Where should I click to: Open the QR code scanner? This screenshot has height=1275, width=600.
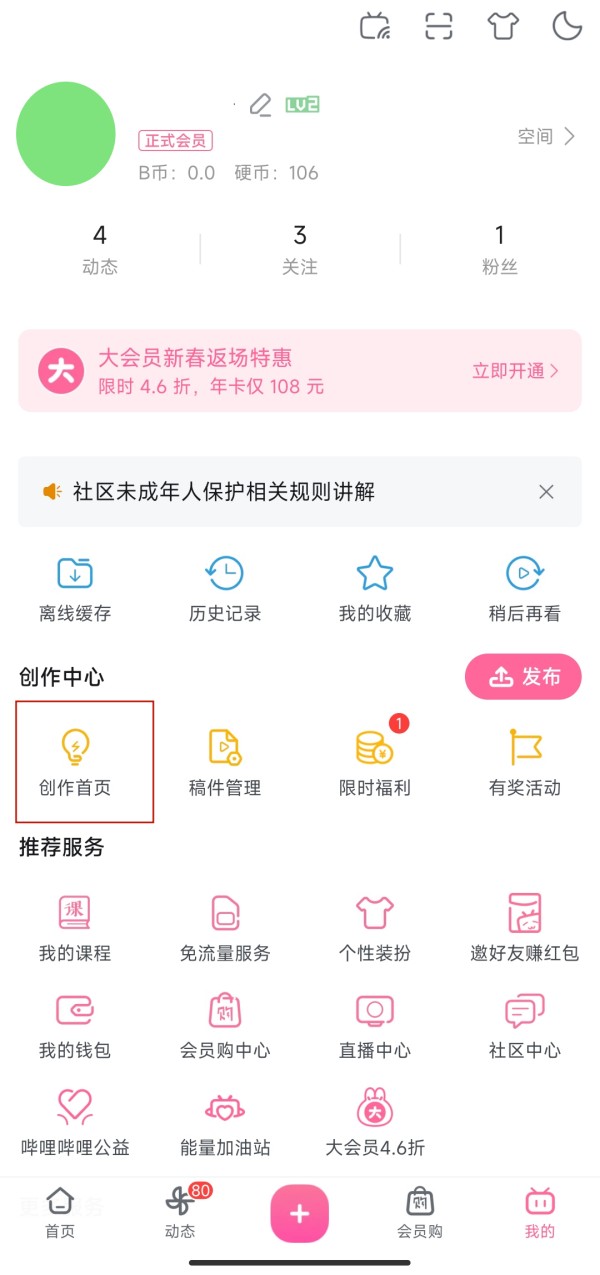click(x=439, y=26)
